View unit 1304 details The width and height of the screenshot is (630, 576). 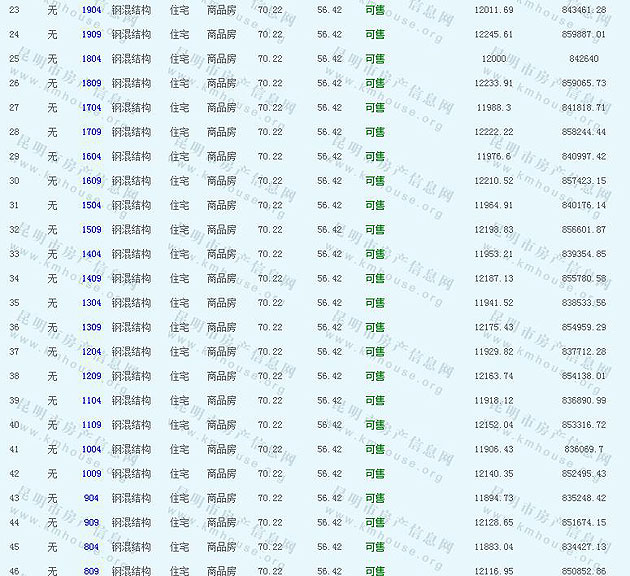pyautogui.click(x=91, y=303)
